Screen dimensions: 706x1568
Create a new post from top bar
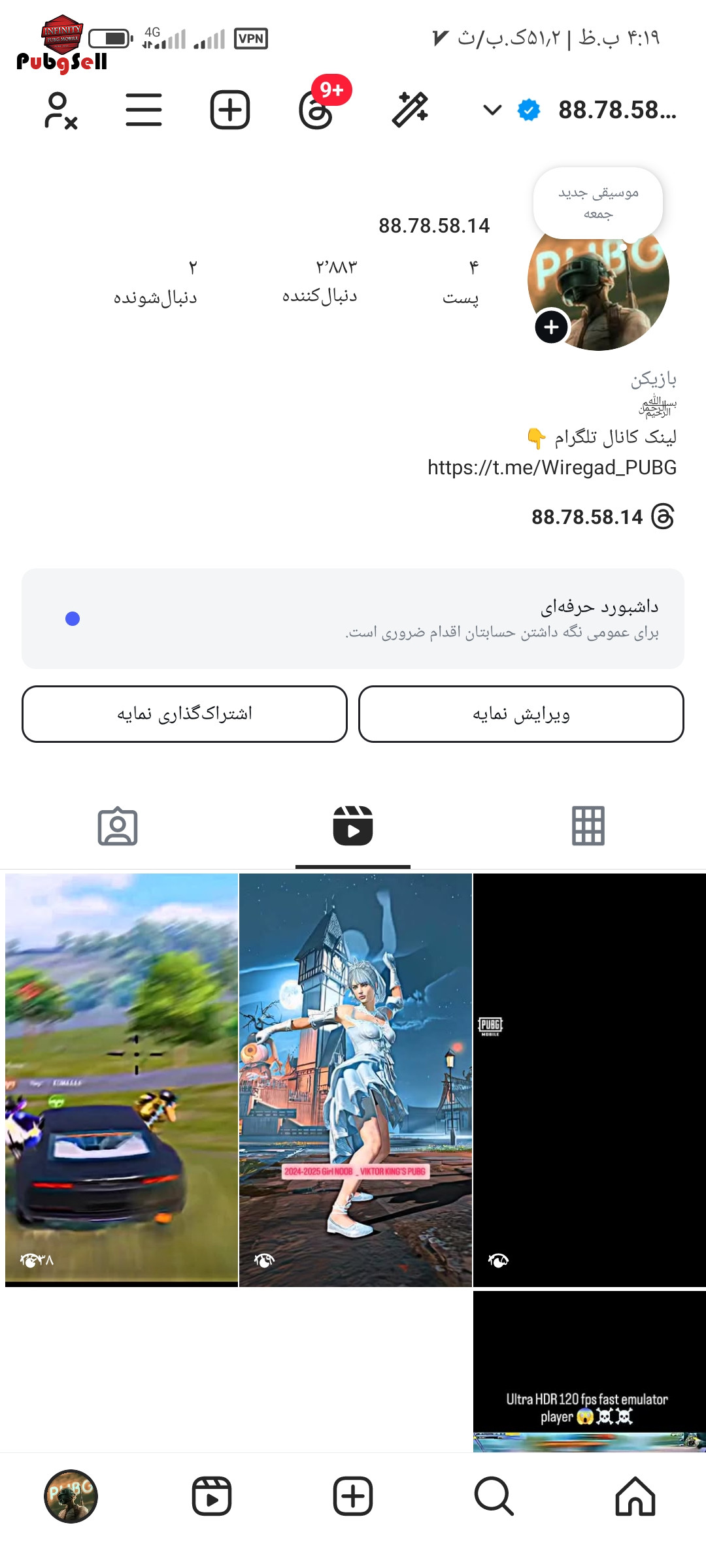tap(230, 110)
